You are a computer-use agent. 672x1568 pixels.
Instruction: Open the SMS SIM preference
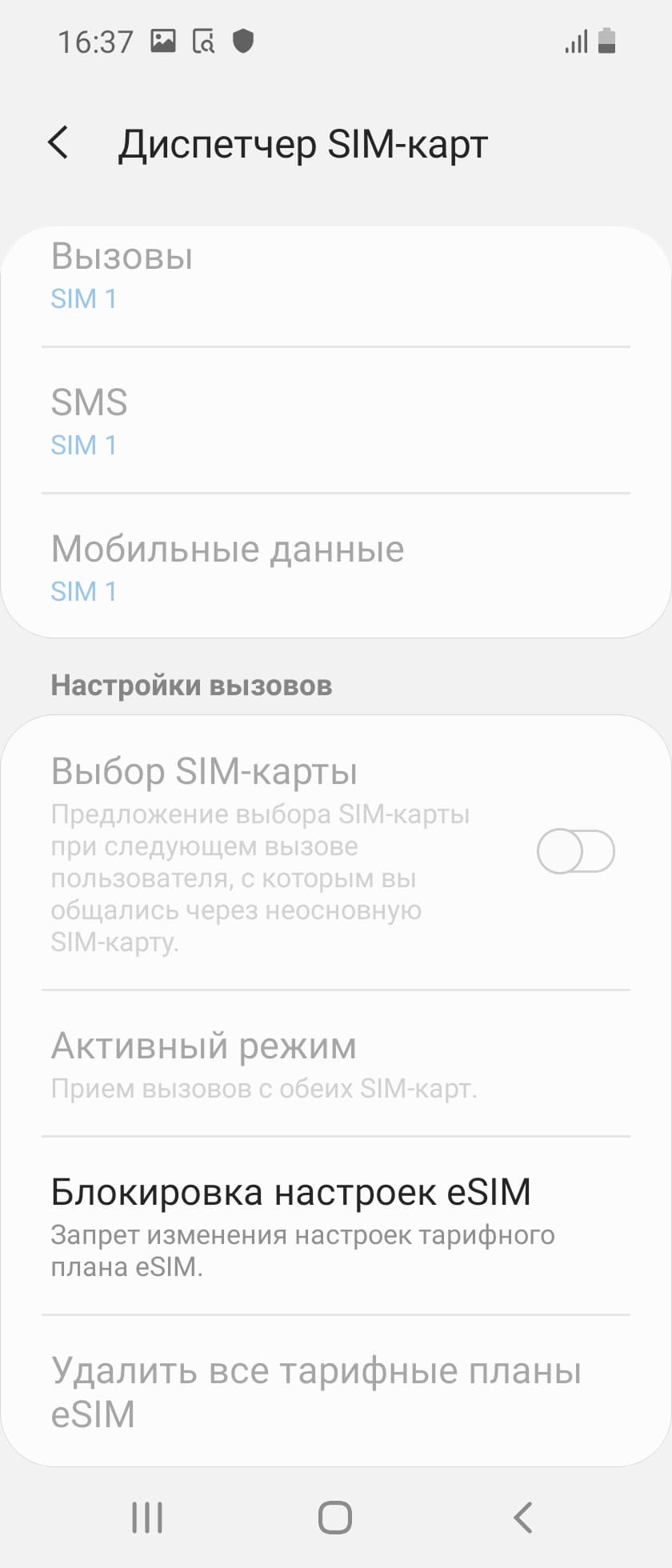click(x=336, y=422)
